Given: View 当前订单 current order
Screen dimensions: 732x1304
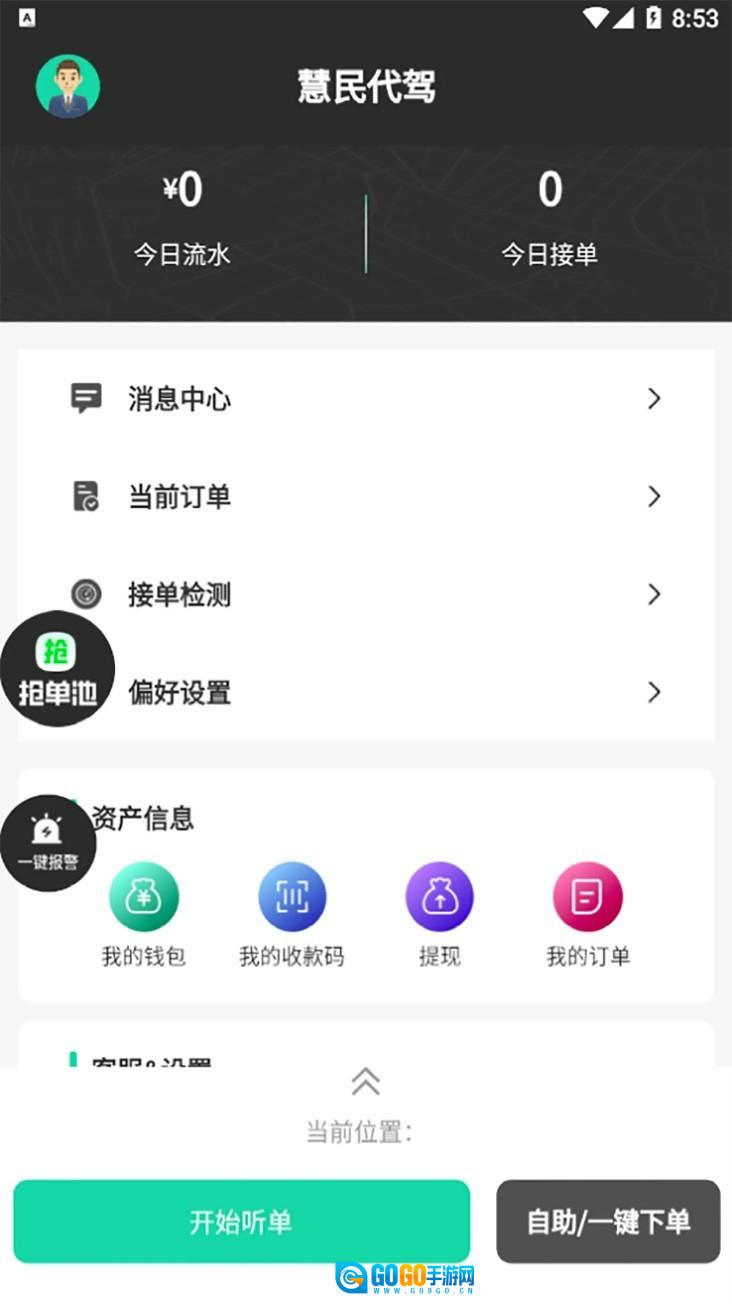Looking at the screenshot, I should [366, 496].
